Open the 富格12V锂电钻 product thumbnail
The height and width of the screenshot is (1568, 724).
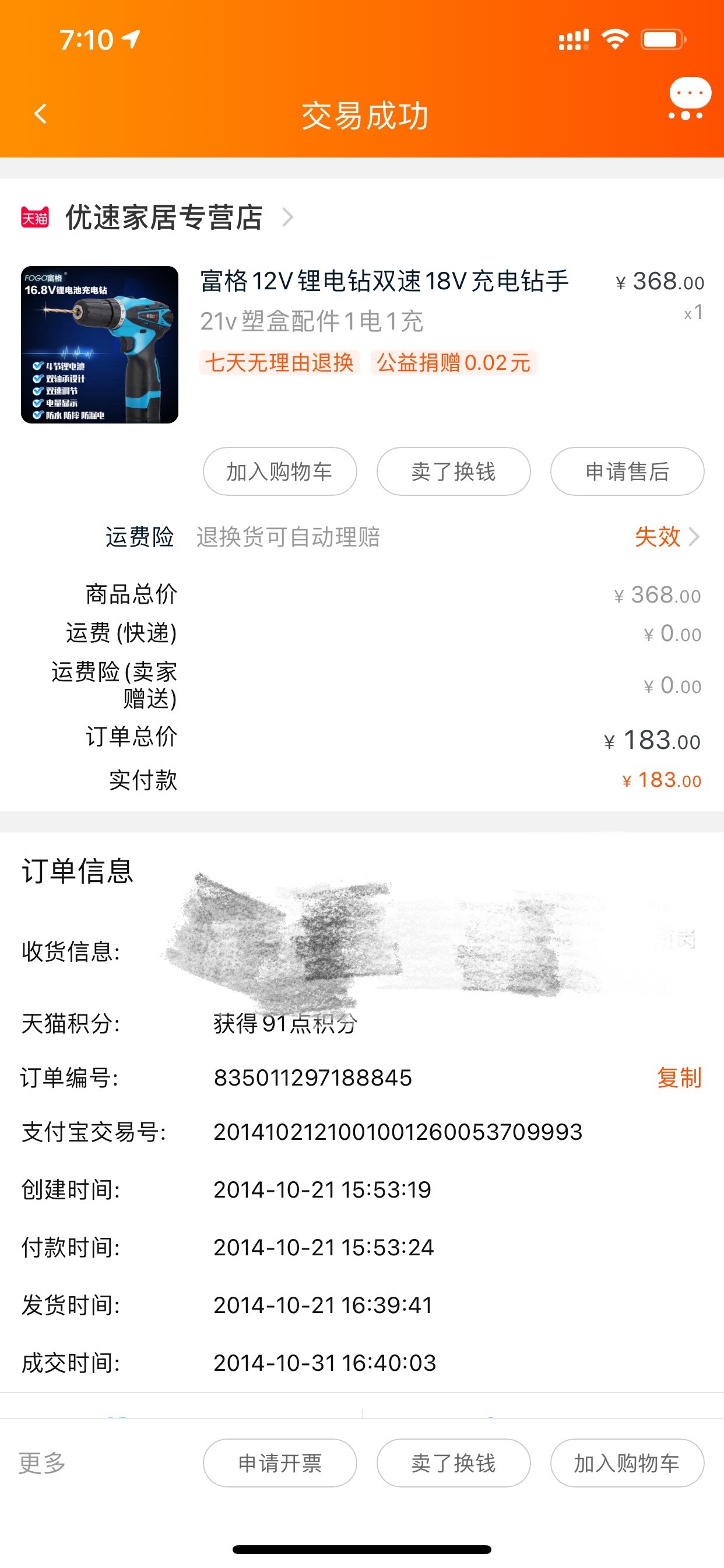(100, 345)
